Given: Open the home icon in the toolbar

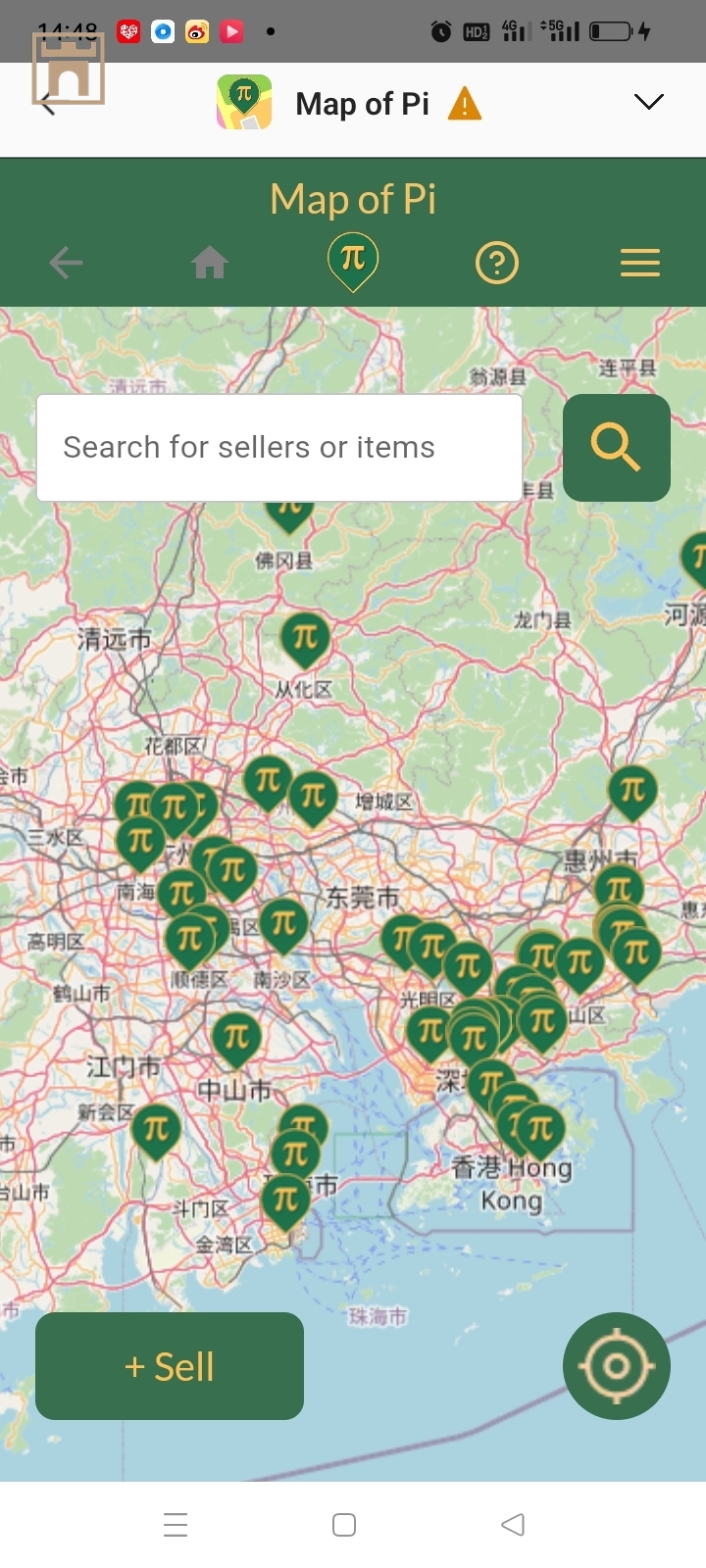Looking at the screenshot, I should click(x=210, y=263).
